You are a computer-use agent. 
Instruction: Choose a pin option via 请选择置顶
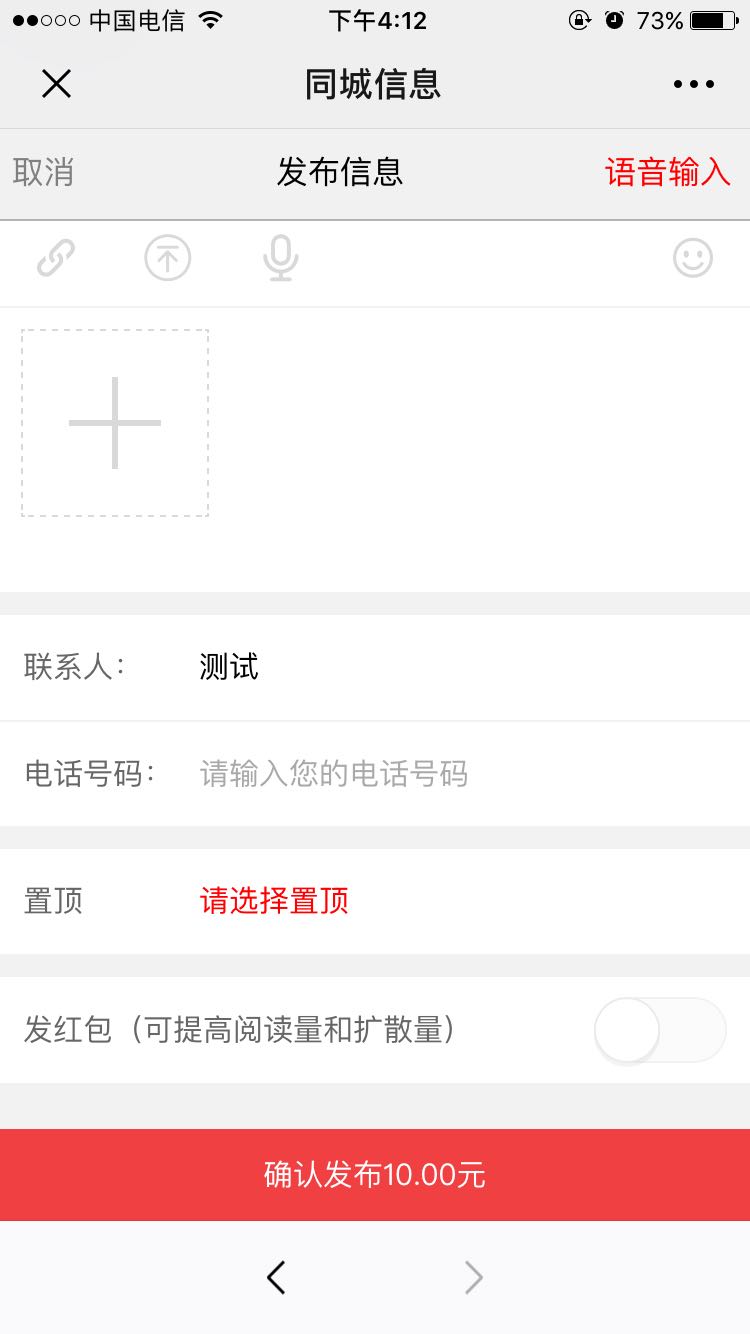(x=274, y=901)
